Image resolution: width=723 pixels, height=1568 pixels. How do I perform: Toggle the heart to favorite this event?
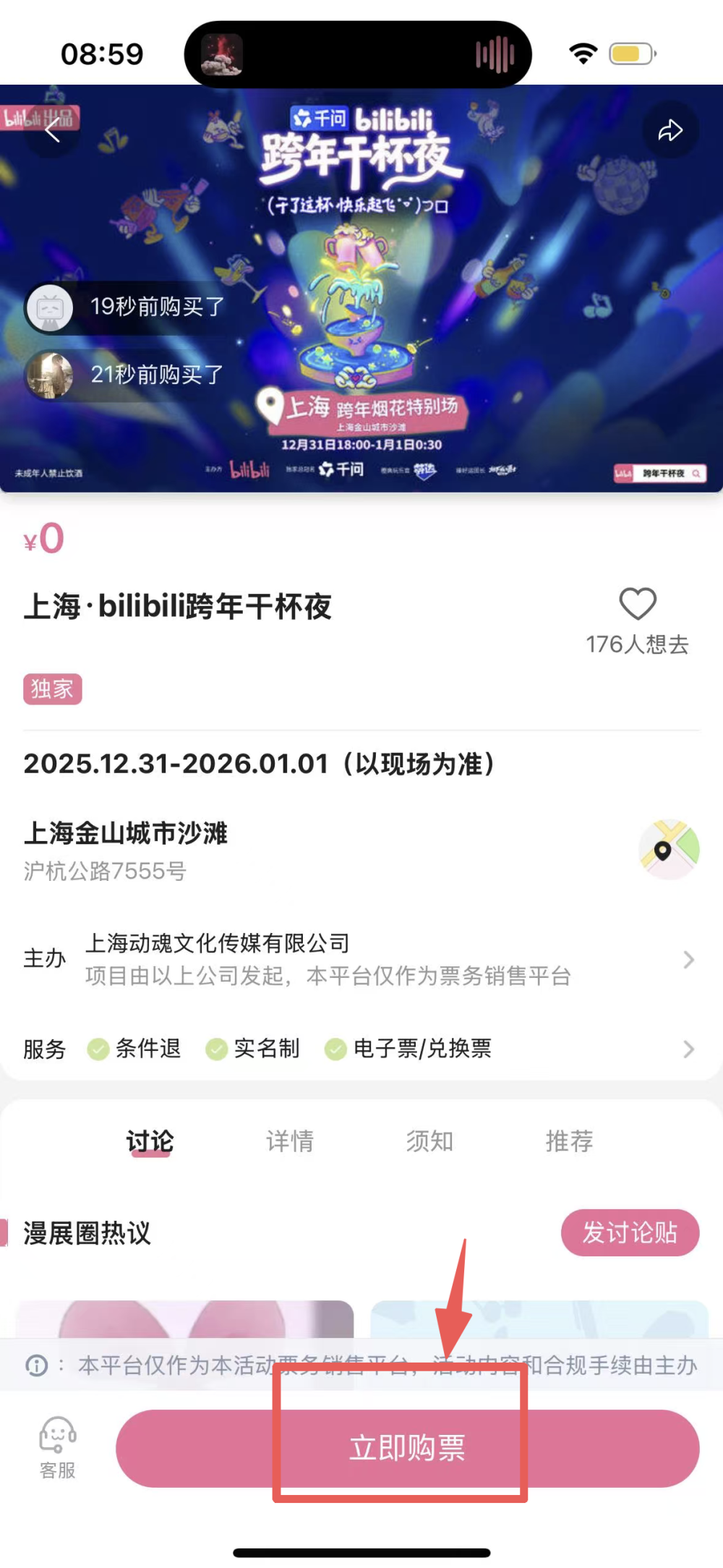tap(638, 605)
